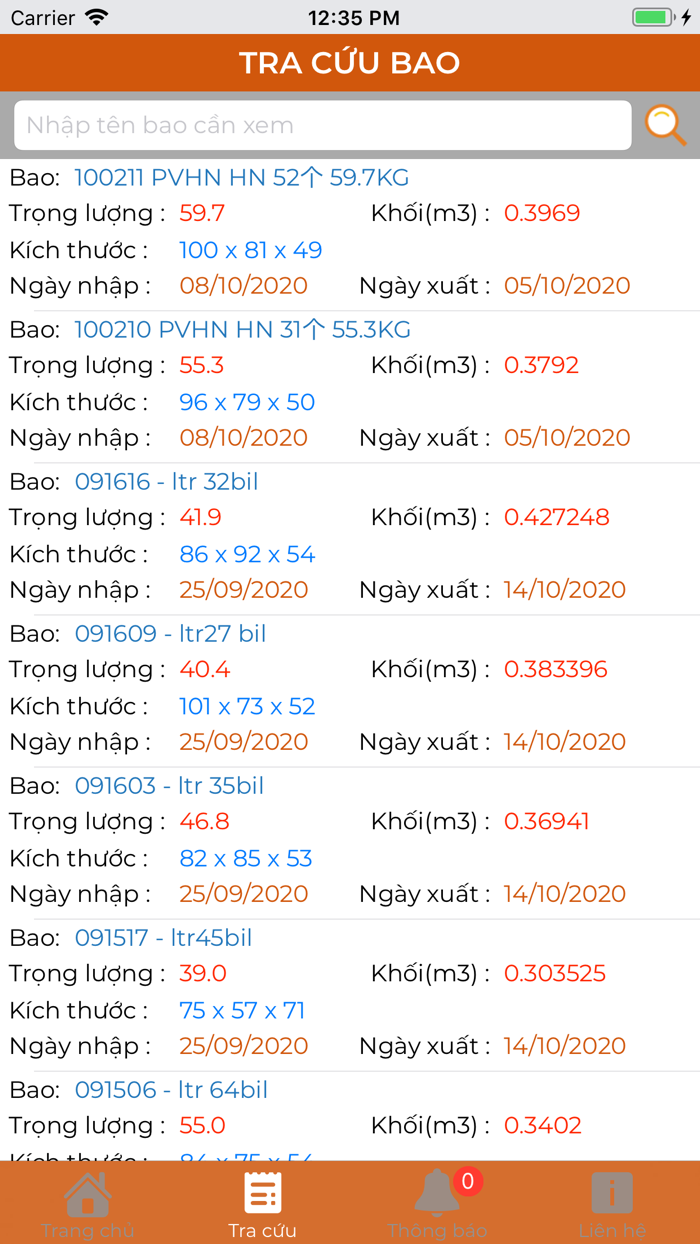
Task: Open the Thông báo notifications tab
Action: (437, 1203)
